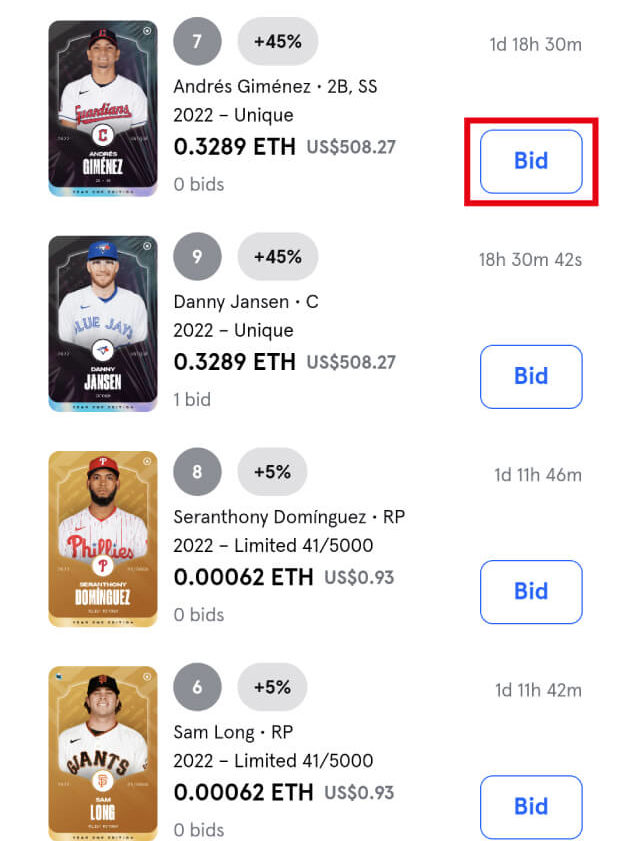Tap Bid for Sam Long
The height and width of the screenshot is (841, 630).
(x=530, y=806)
